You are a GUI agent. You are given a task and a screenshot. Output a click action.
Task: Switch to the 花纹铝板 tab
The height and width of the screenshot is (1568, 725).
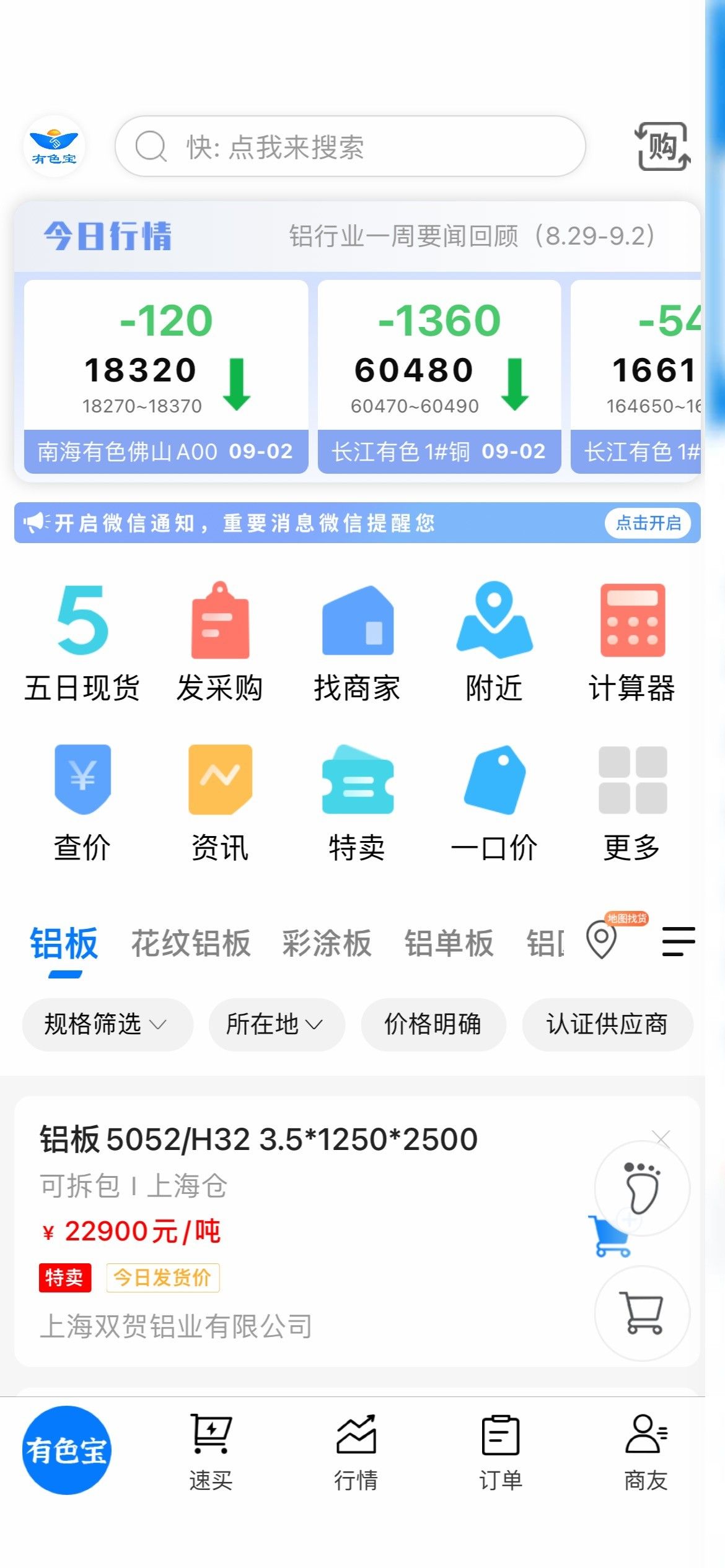(x=191, y=943)
